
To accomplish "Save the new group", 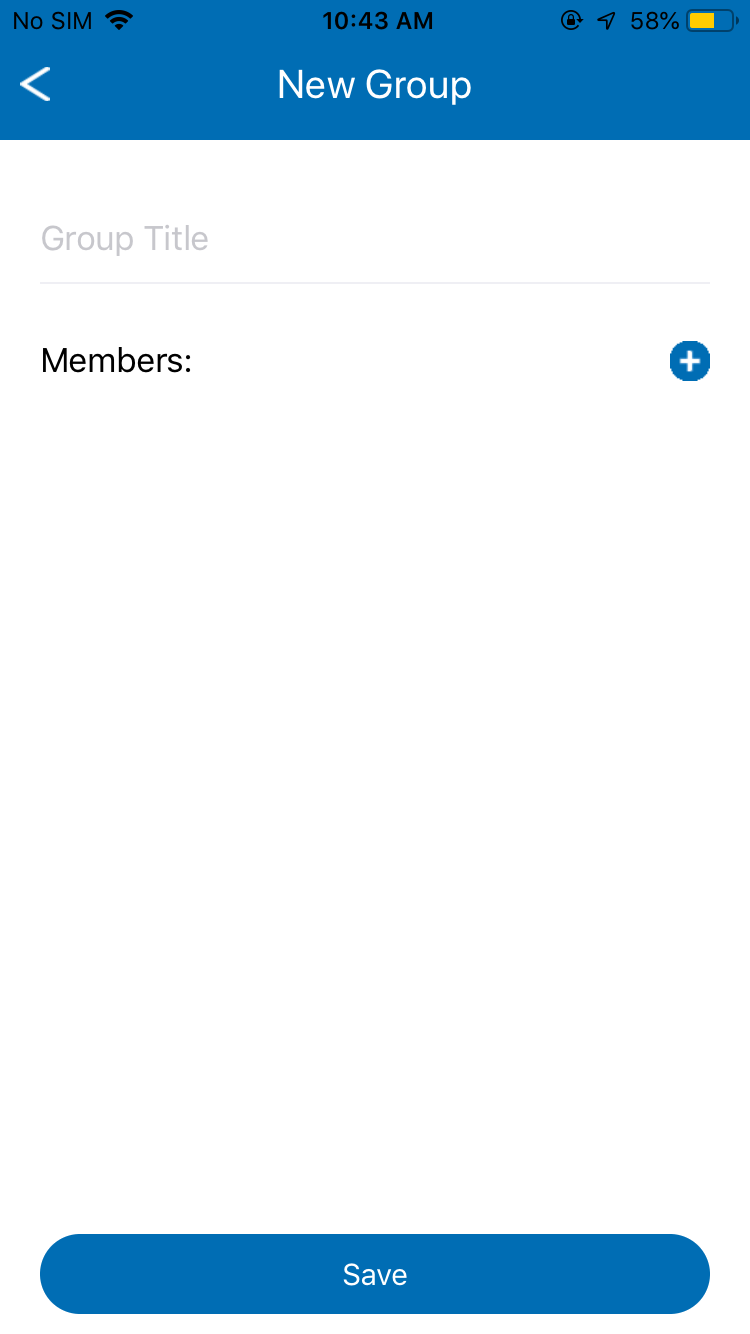I will point(374,1273).
